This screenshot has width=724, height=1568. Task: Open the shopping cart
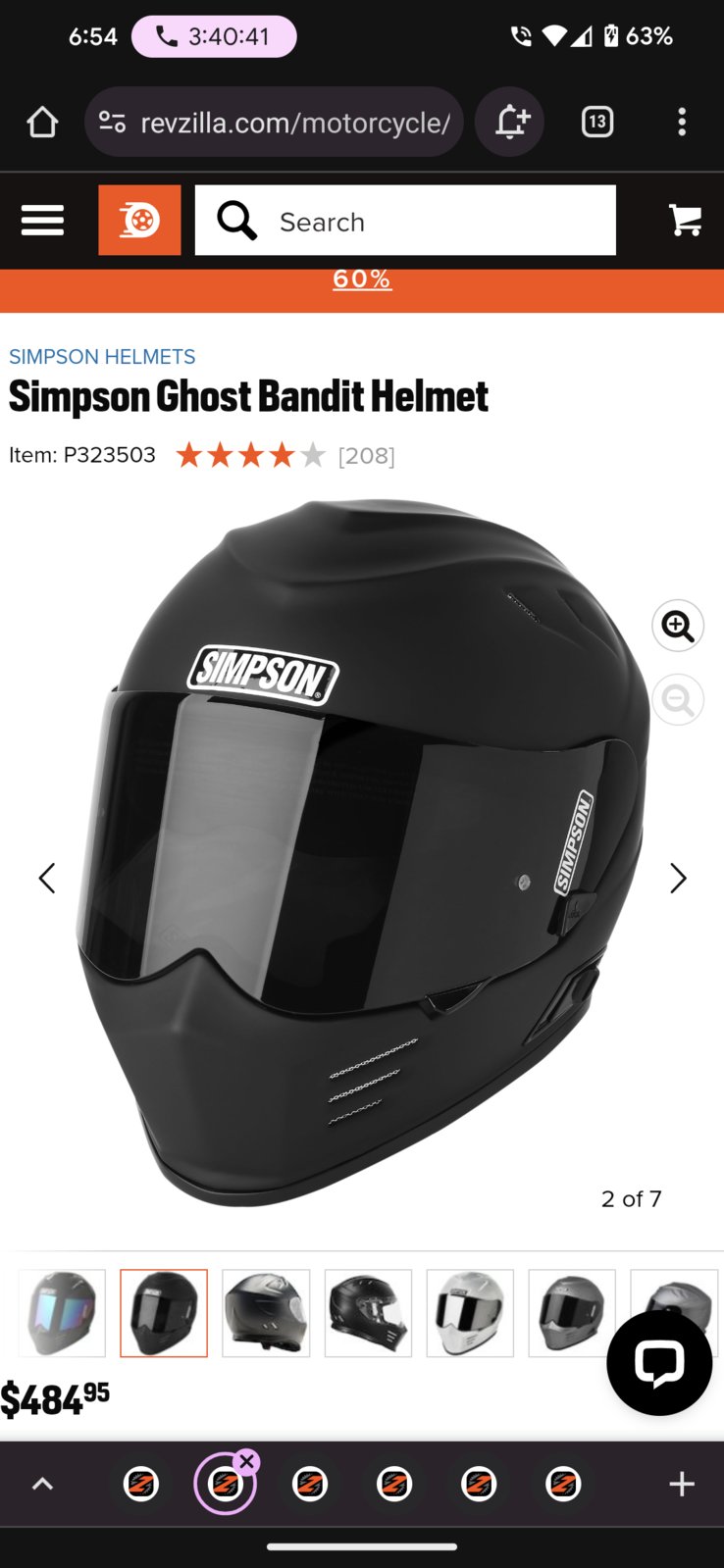[685, 220]
